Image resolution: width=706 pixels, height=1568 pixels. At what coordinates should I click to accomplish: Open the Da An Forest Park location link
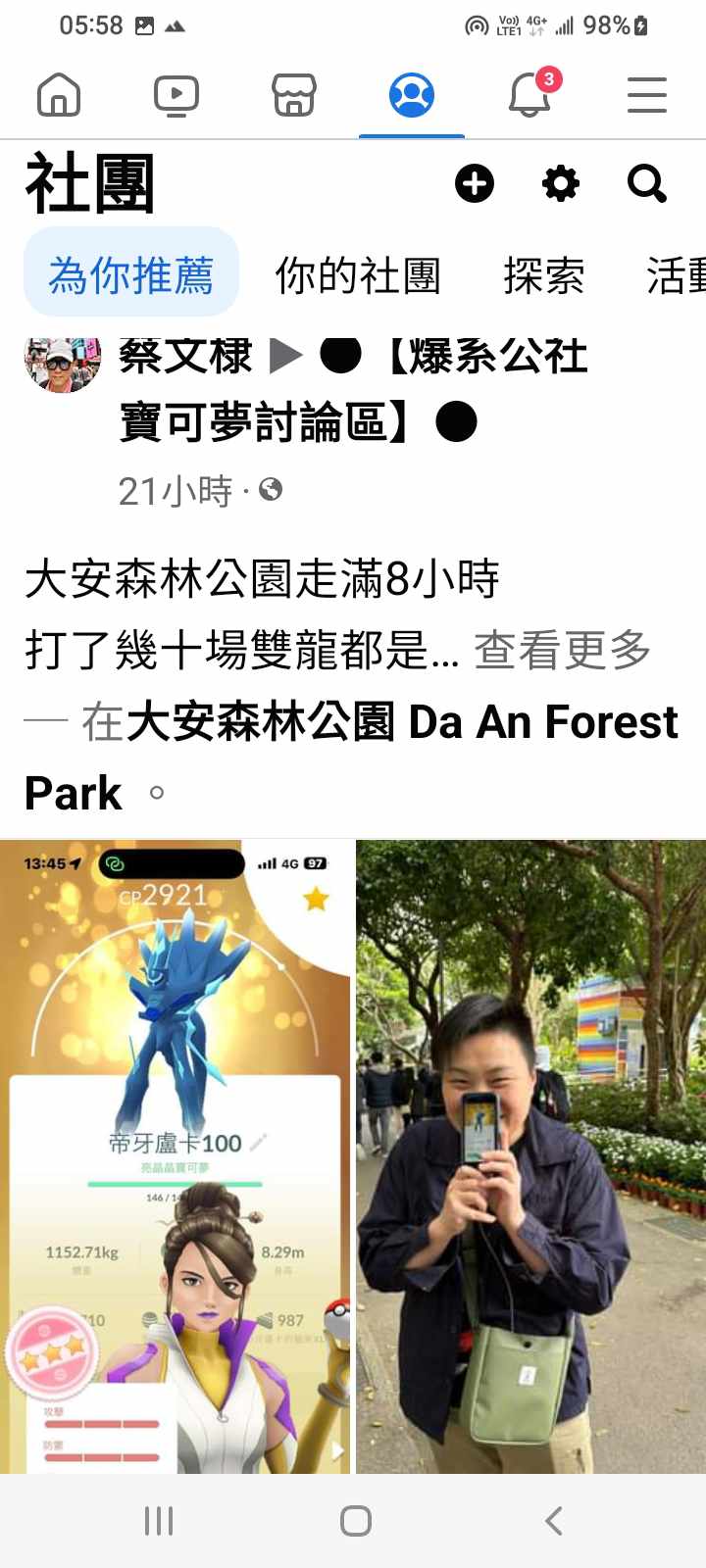pyautogui.click(x=402, y=722)
